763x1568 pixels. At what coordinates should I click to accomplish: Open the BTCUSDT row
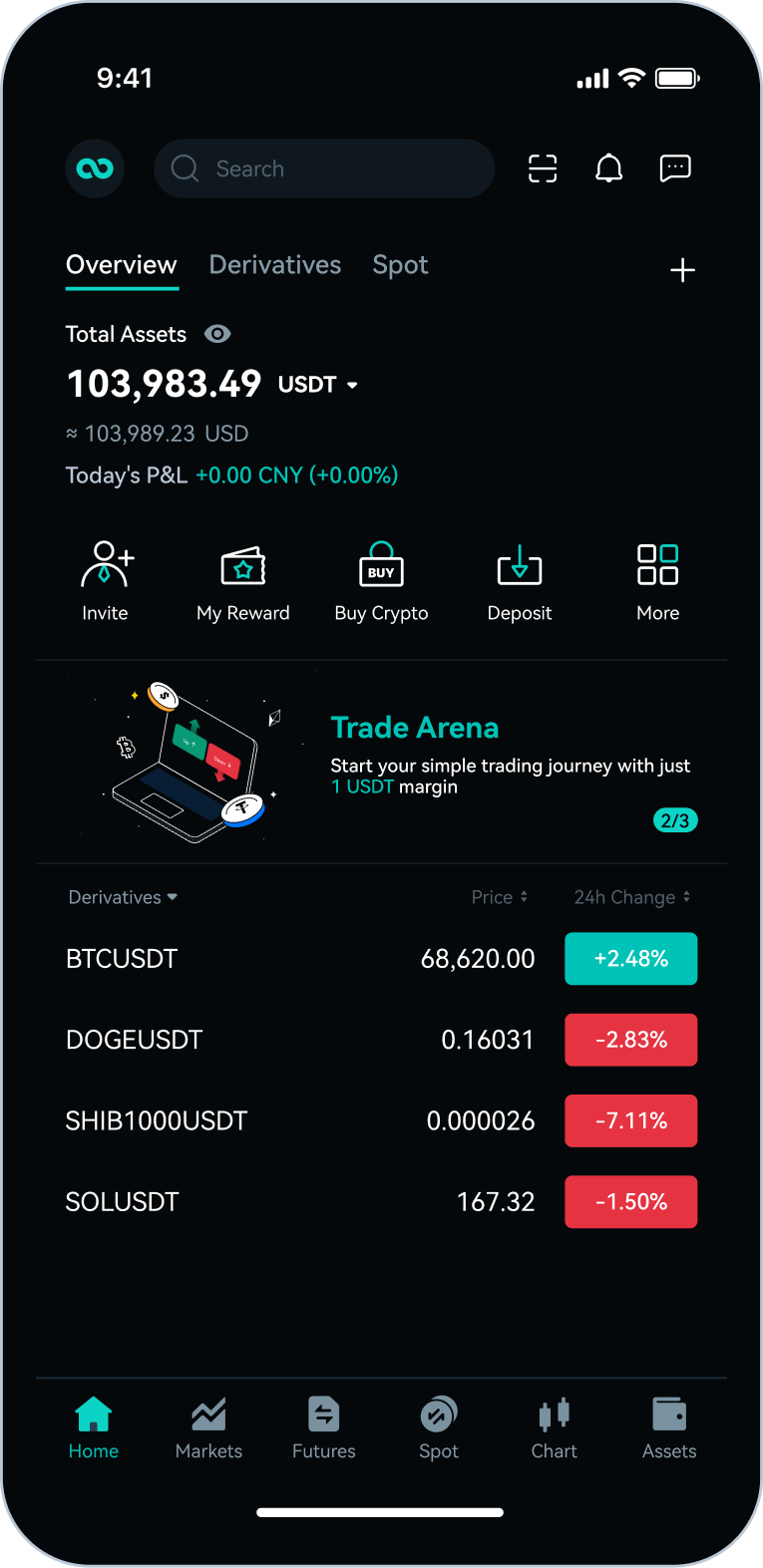(x=381, y=959)
